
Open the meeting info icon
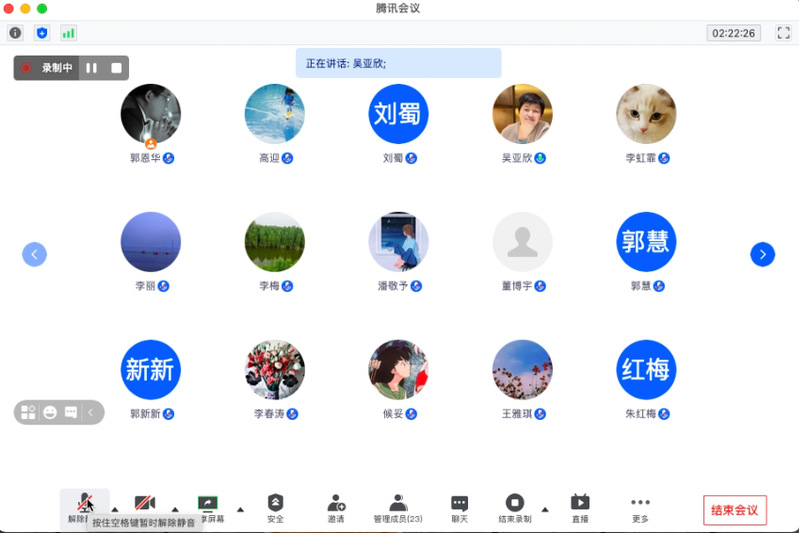coord(15,33)
